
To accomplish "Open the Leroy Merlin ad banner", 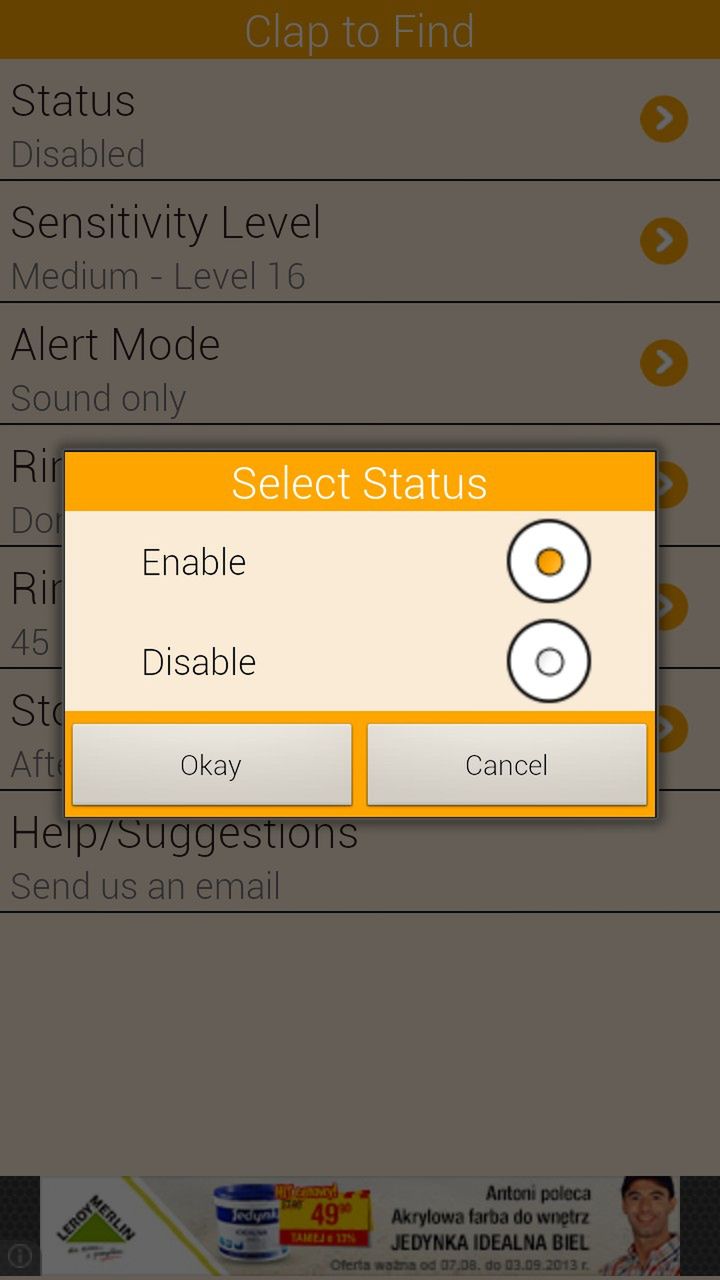I will (360, 1226).
